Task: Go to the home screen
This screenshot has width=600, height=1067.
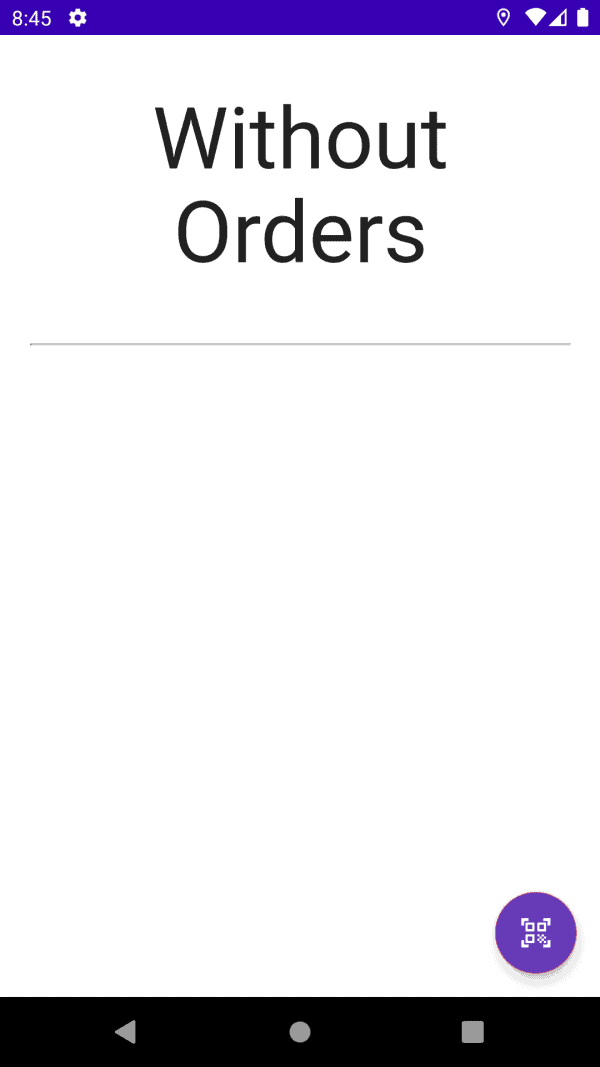Action: 300,1032
